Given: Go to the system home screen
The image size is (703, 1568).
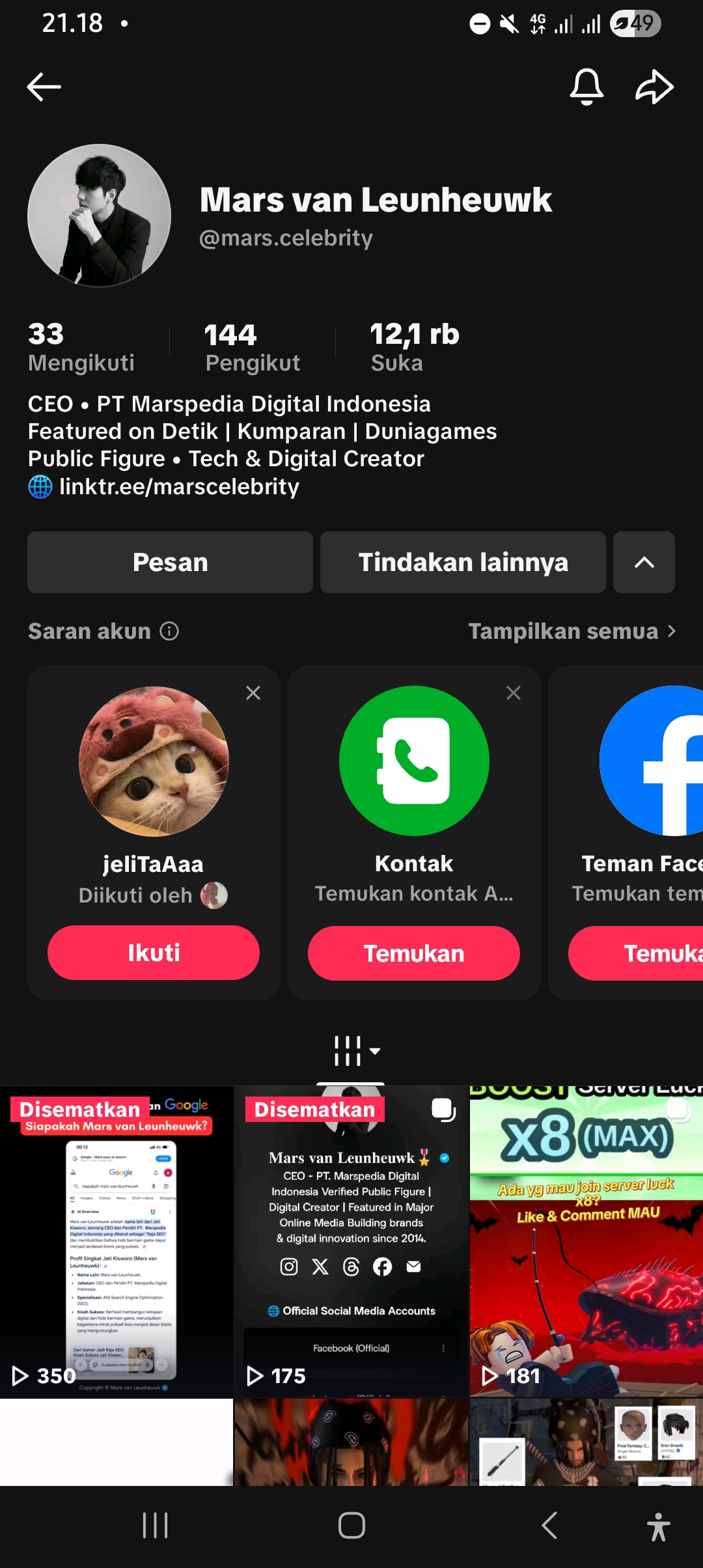Looking at the screenshot, I should (x=351, y=1525).
